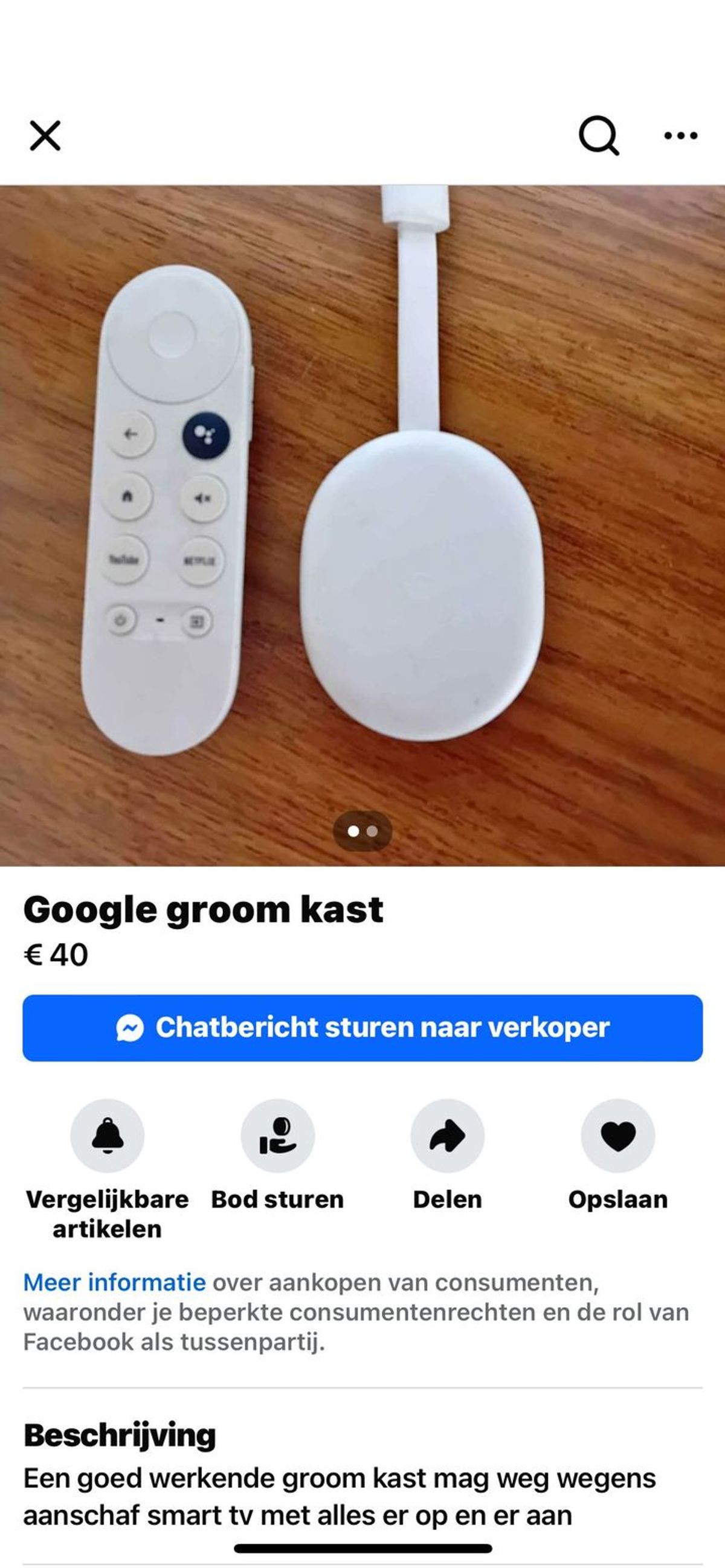Save the listing with Opslaan heart
Screen dimensions: 725x1568
click(x=618, y=1136)
